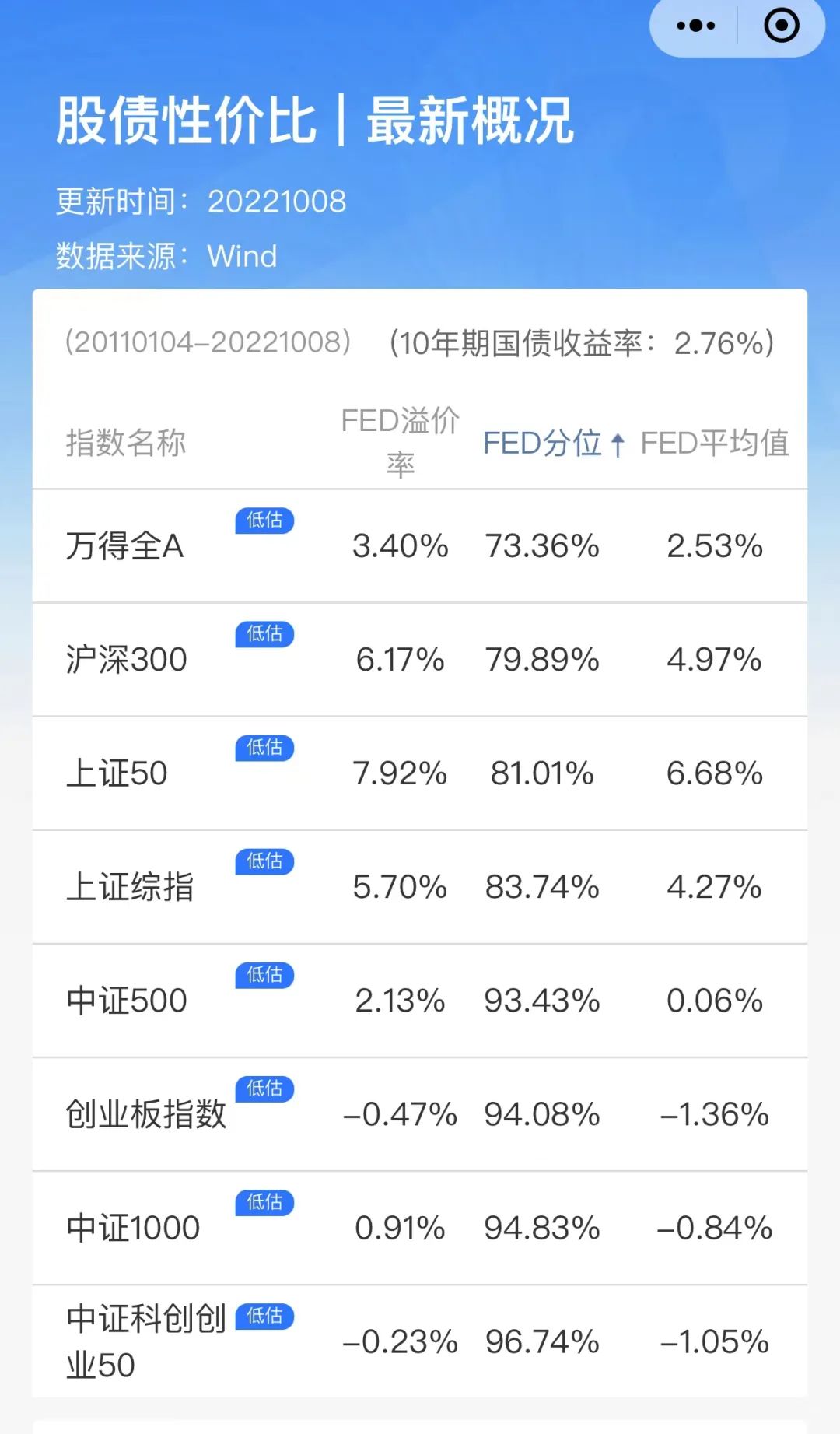This screenshot has height=1434, width=840.
Task: Open the 创业板指数 index row
Action: click(420, 1114)
